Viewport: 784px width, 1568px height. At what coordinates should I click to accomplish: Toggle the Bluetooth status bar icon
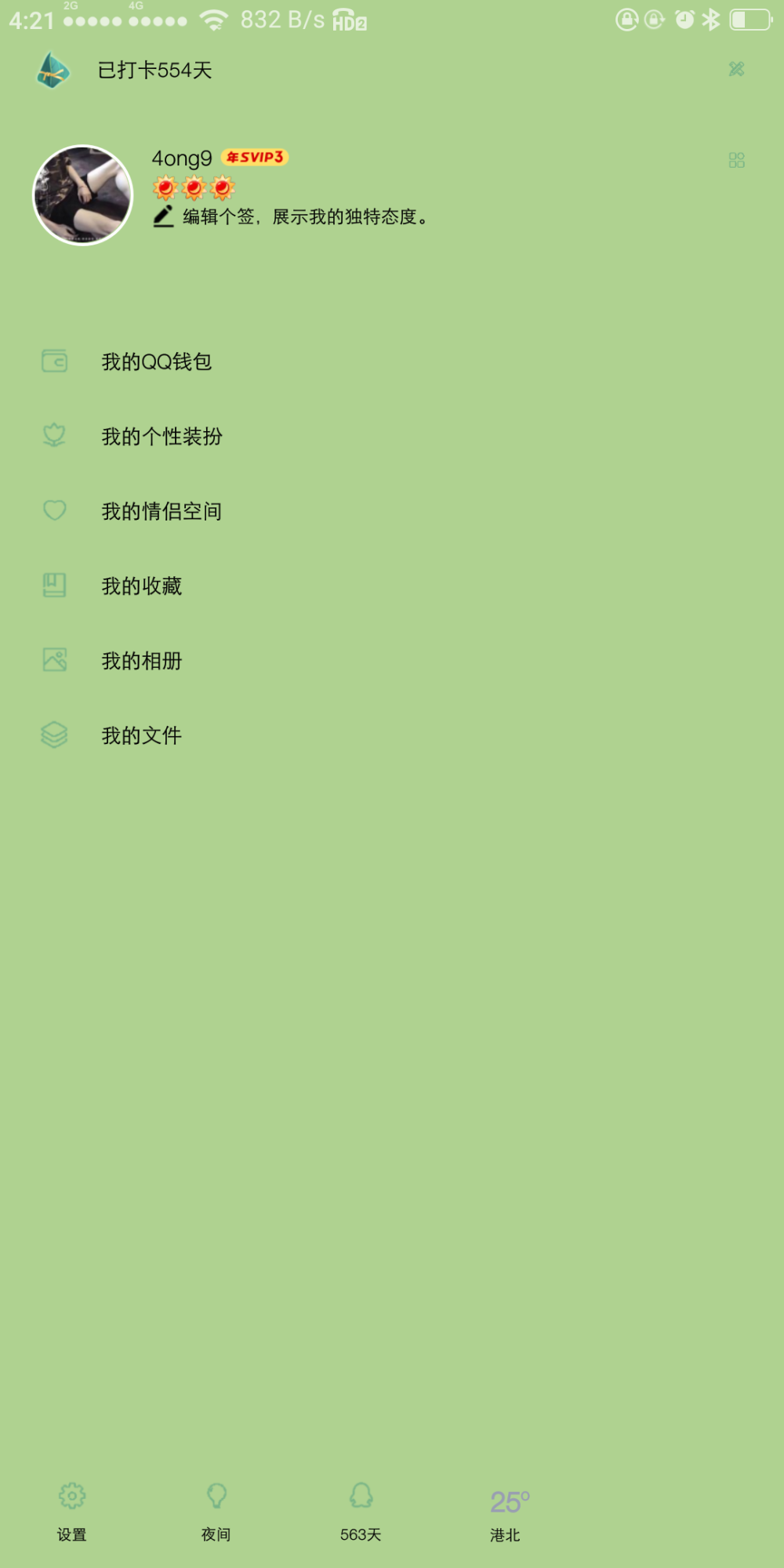pyautogui.click(x=712, y=20)
